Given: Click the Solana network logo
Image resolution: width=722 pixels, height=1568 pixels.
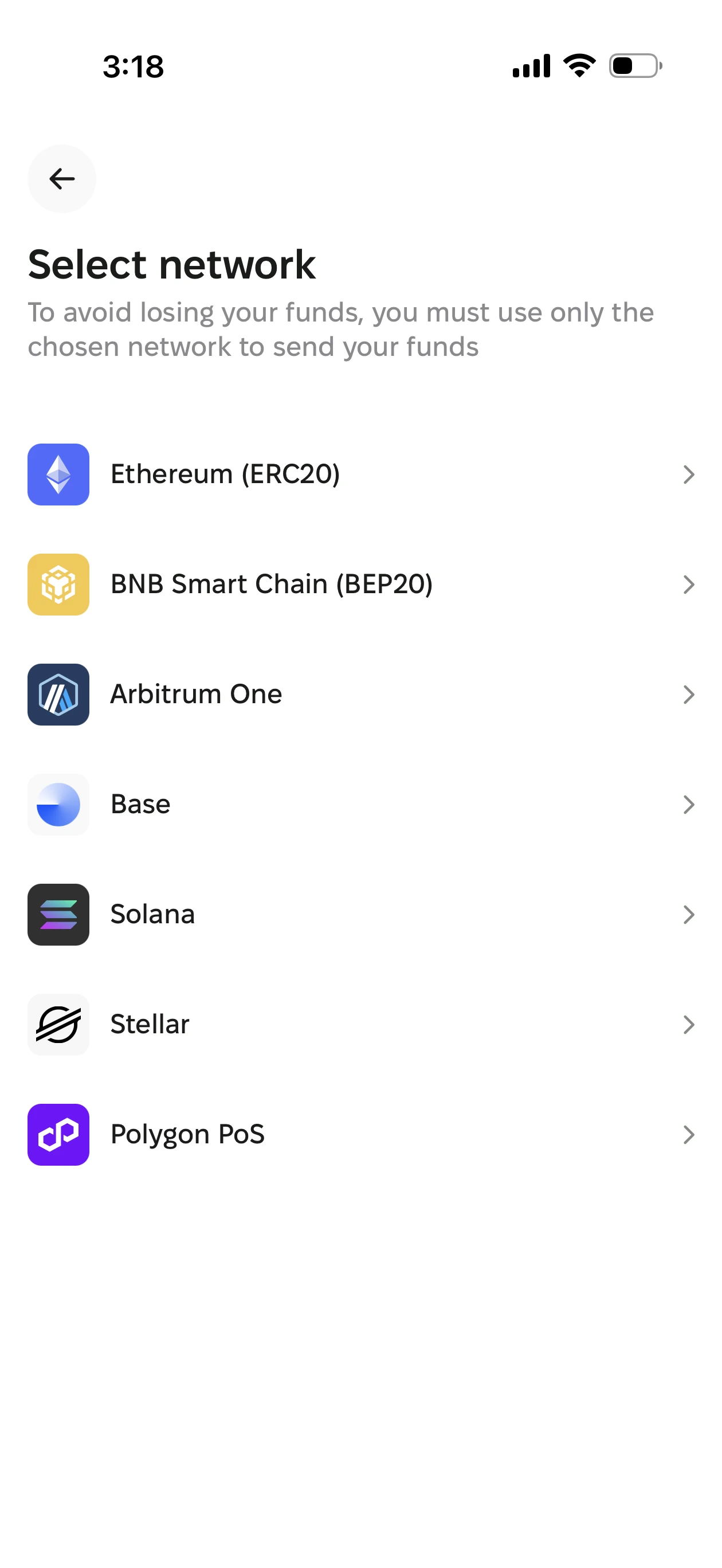Looking at the screenshot, I should 58,915.
